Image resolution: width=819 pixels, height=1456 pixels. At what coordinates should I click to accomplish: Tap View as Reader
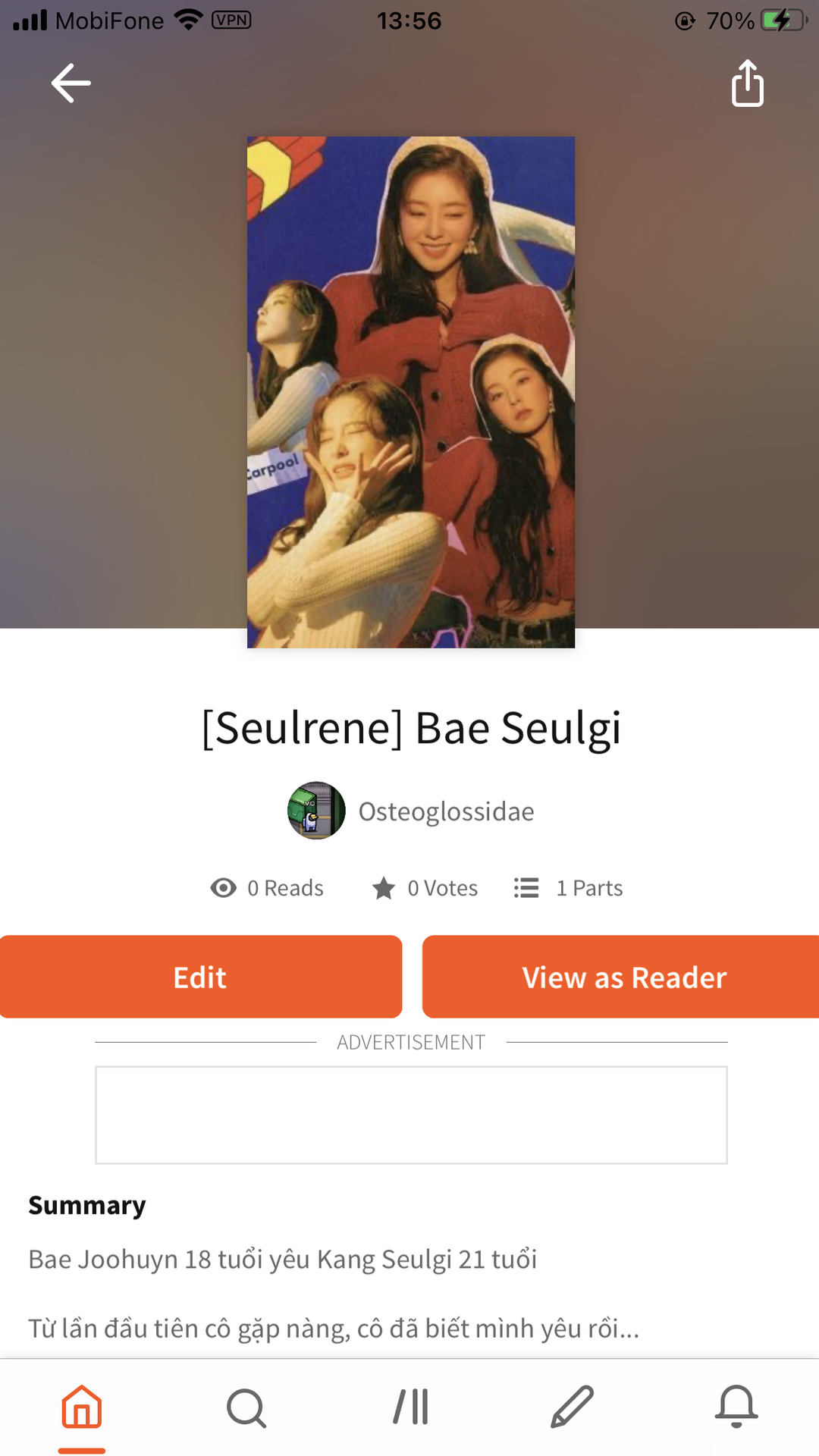621,977
